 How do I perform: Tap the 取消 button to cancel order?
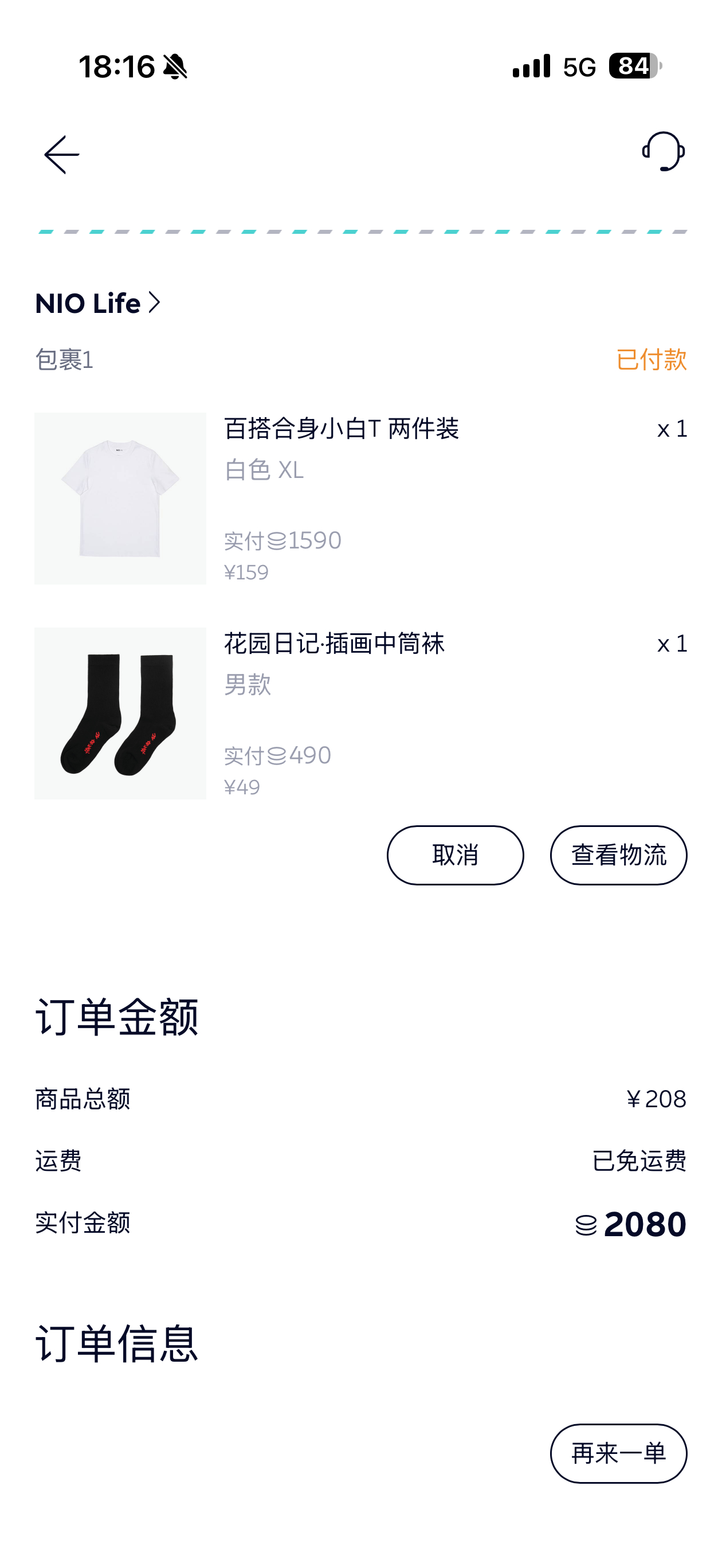[x=455, y=854]
